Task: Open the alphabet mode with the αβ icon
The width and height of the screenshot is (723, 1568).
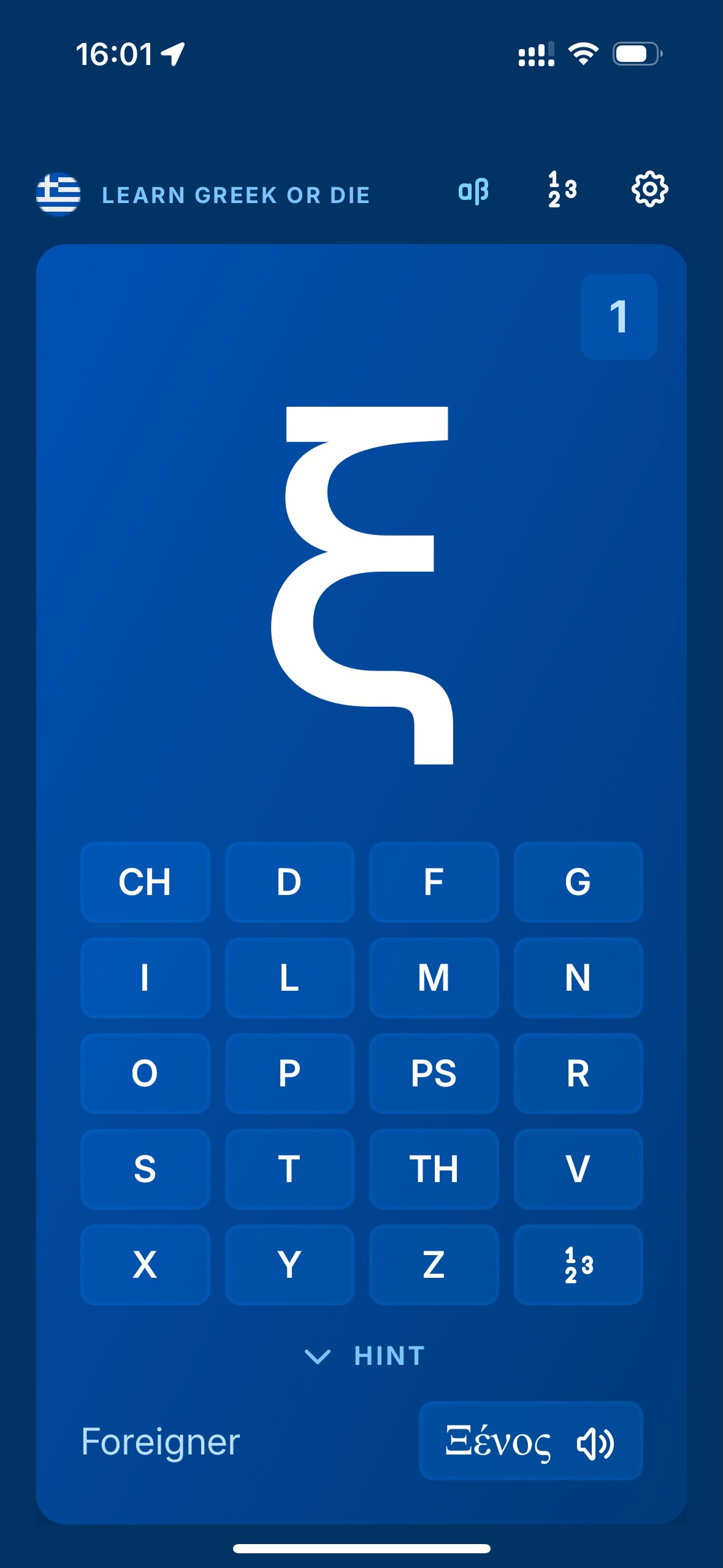Action: click(473, 192)
